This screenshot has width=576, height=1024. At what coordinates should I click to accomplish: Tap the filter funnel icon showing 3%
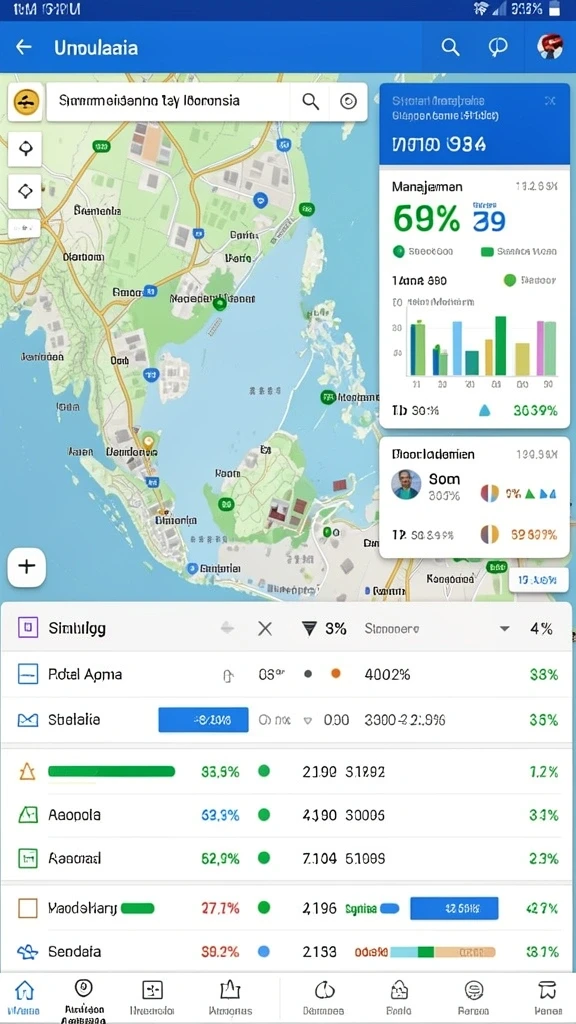point(309,629)
